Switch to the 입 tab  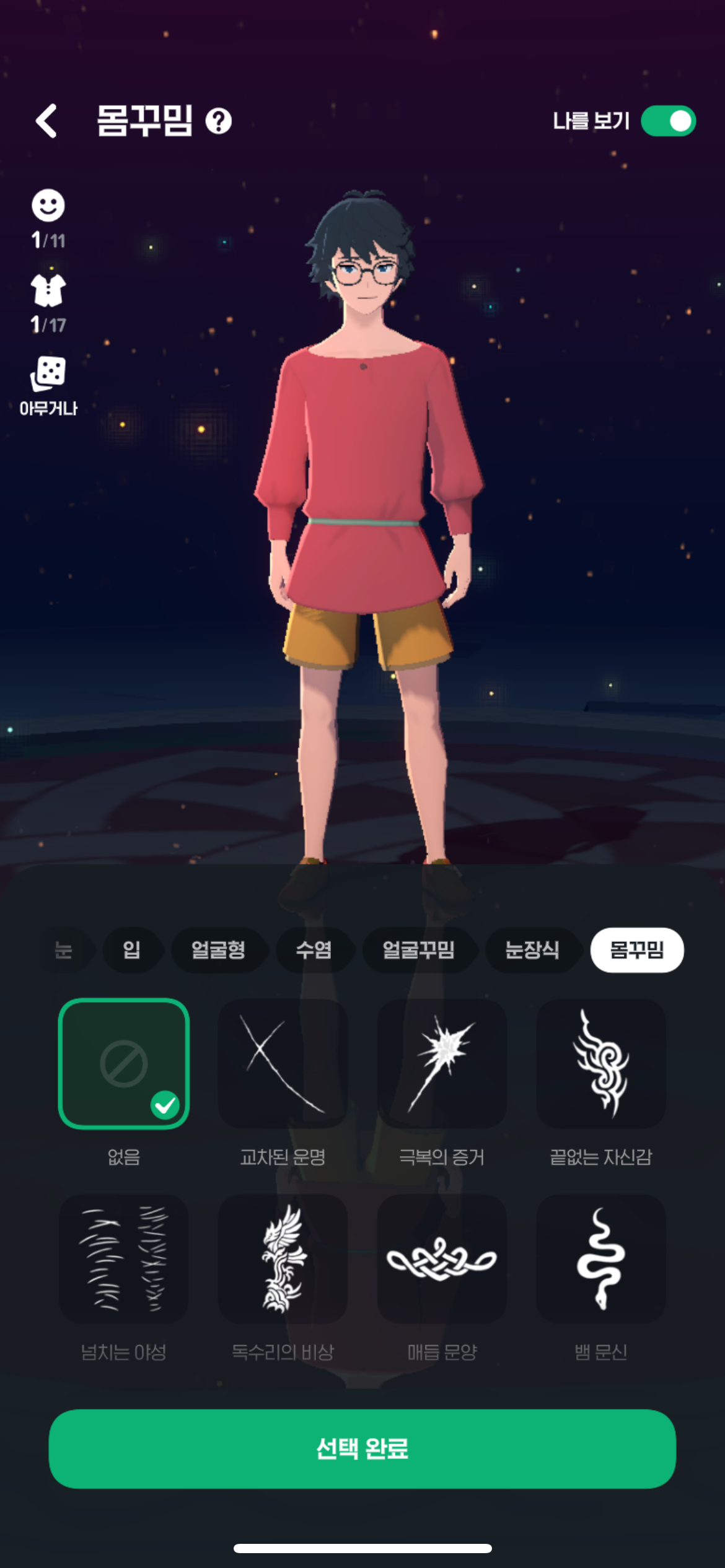[131, 949]
